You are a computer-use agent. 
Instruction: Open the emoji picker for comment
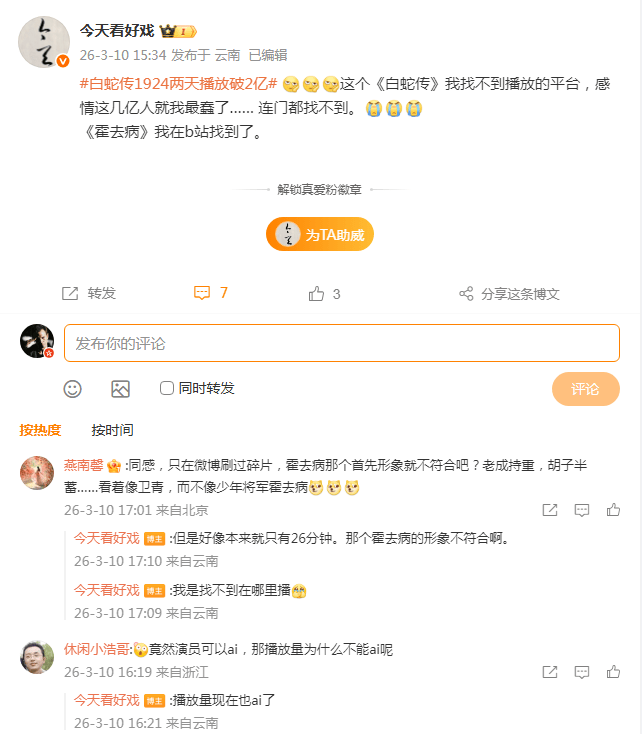tap(73, 389)
